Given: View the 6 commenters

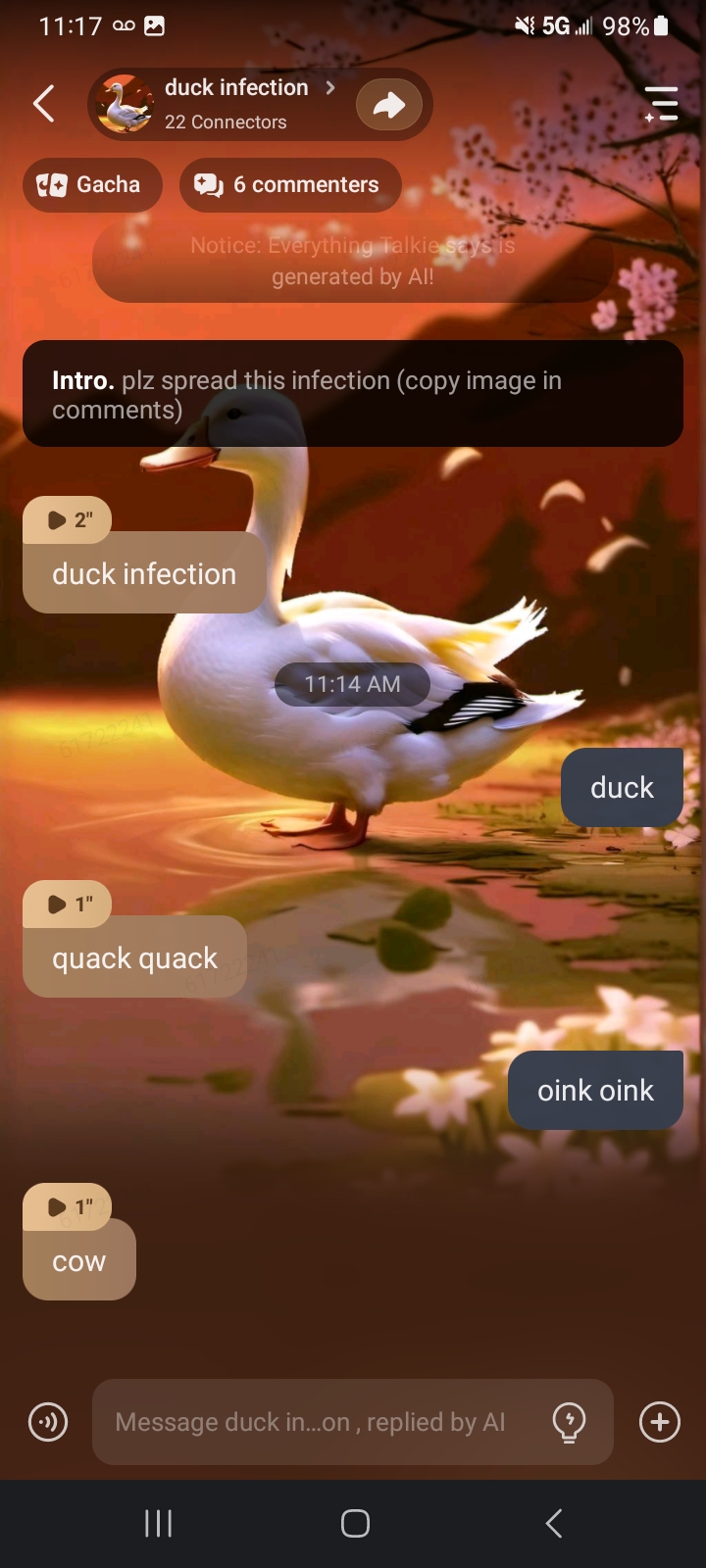Looking at the screenshot, I should coord(290,184).
